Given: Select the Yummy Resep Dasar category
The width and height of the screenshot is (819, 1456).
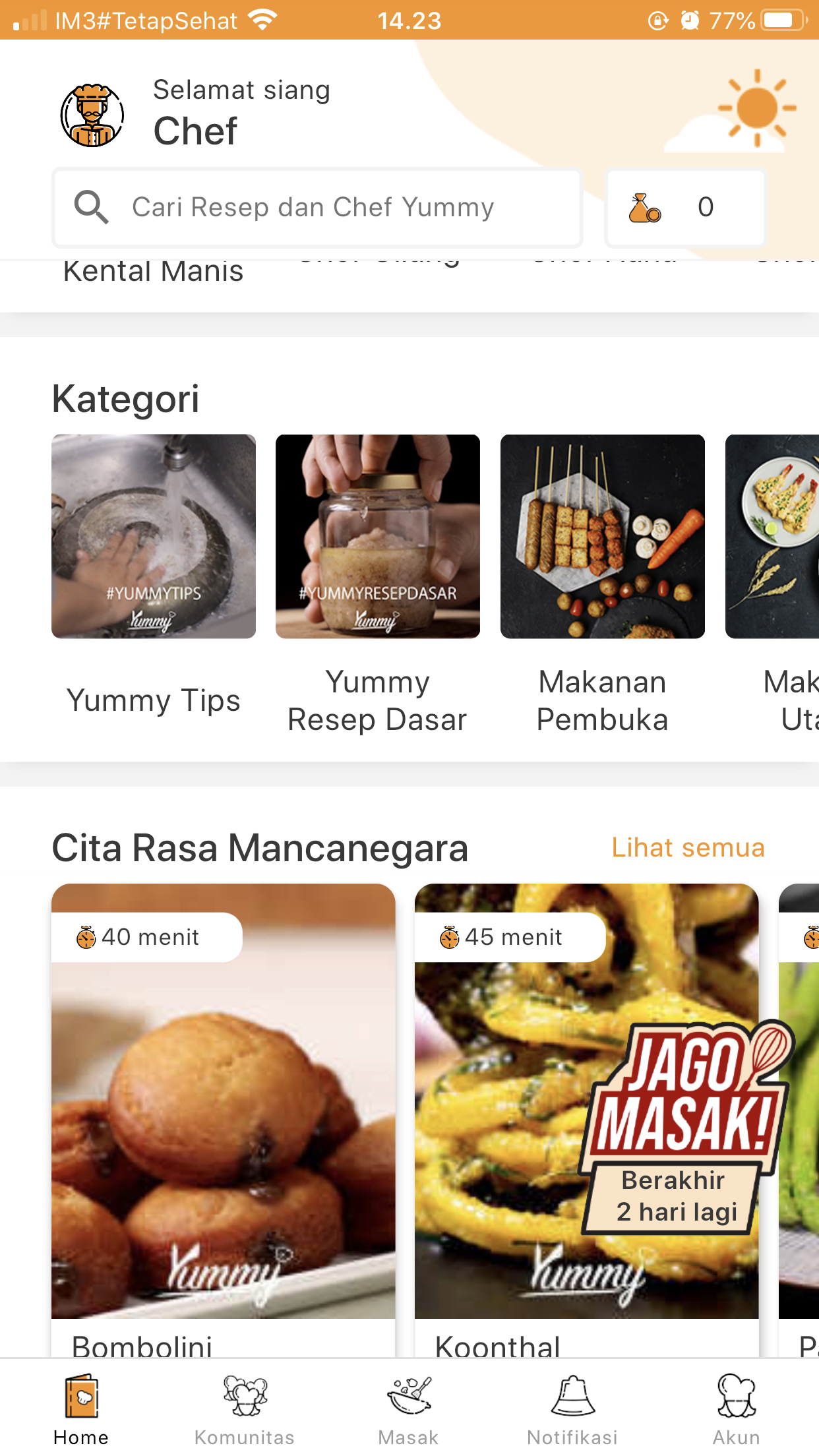Looking at the screenshot, I should (x=377, y=537).
